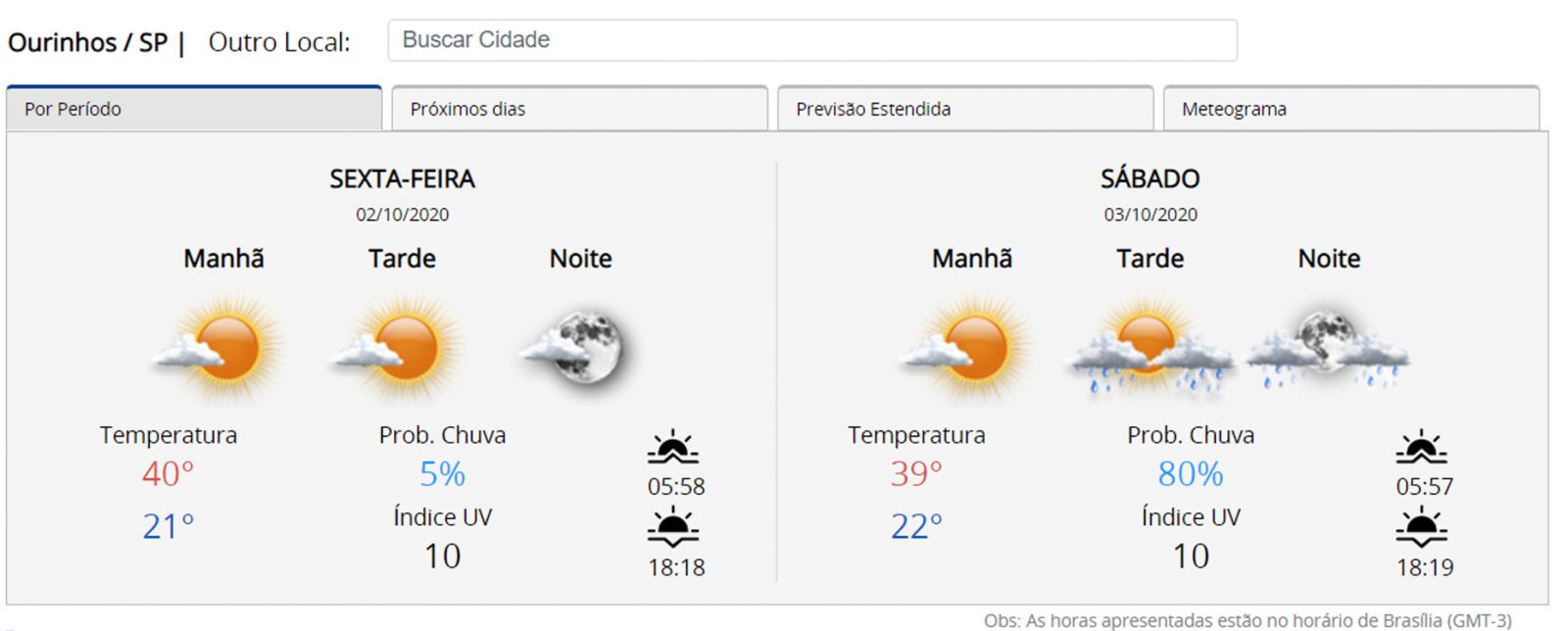
Task: Tap the Buscar Cidade search field
Action: (811, 40)
